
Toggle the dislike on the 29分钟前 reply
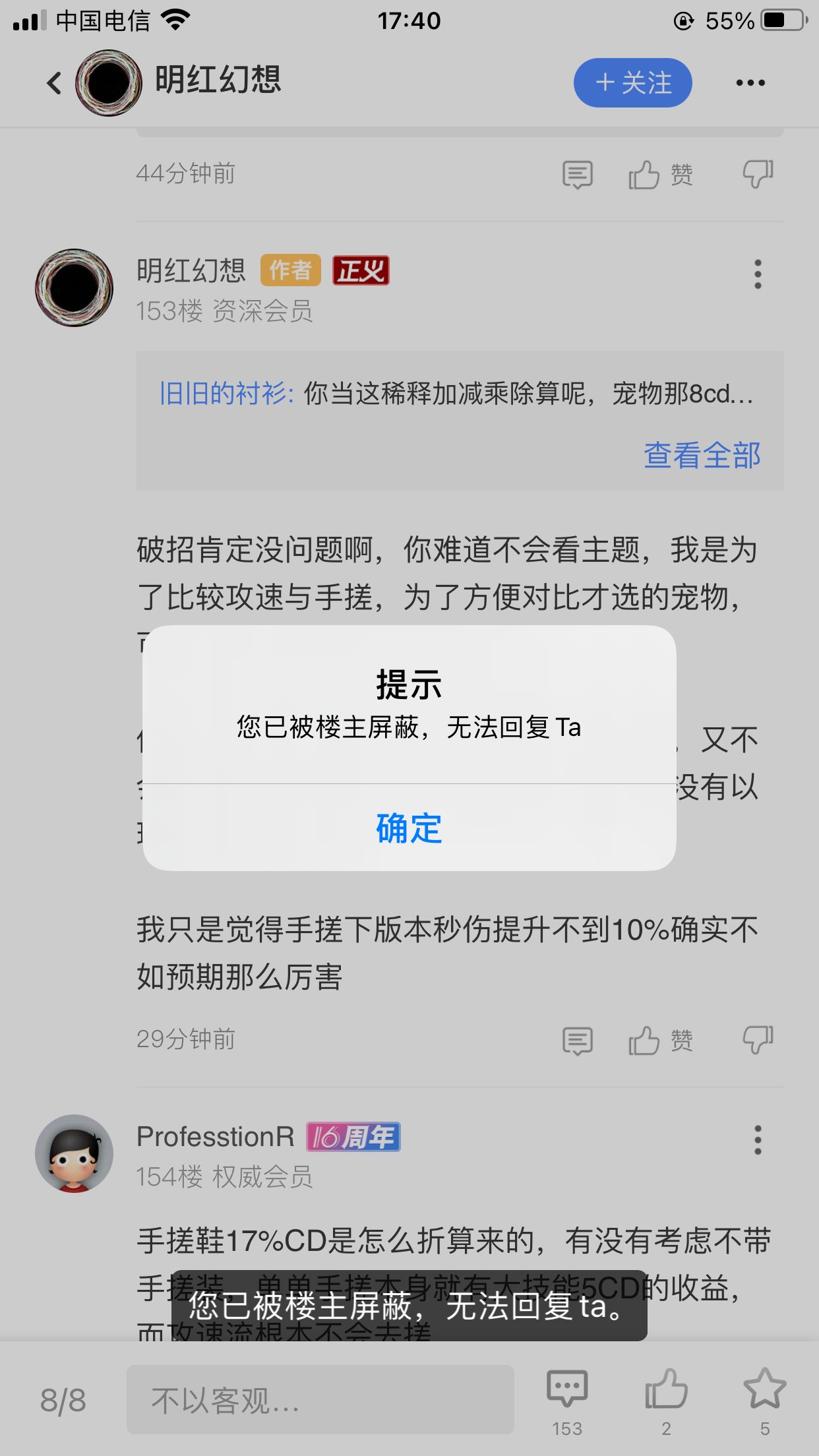757,1041
